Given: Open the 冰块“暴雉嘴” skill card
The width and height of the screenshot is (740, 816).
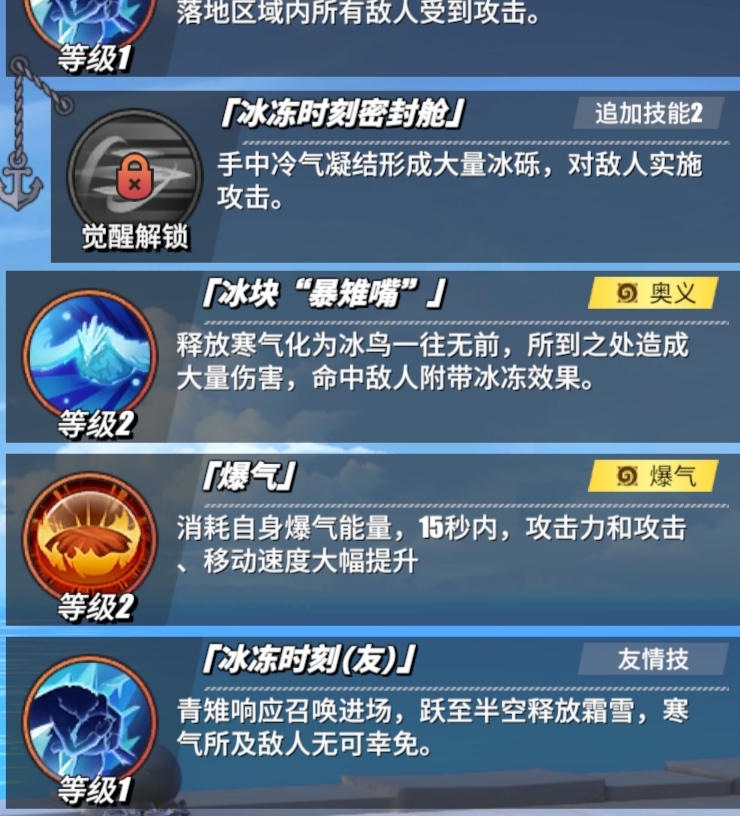Looking at the screenshot, I should tap(372, 357).
